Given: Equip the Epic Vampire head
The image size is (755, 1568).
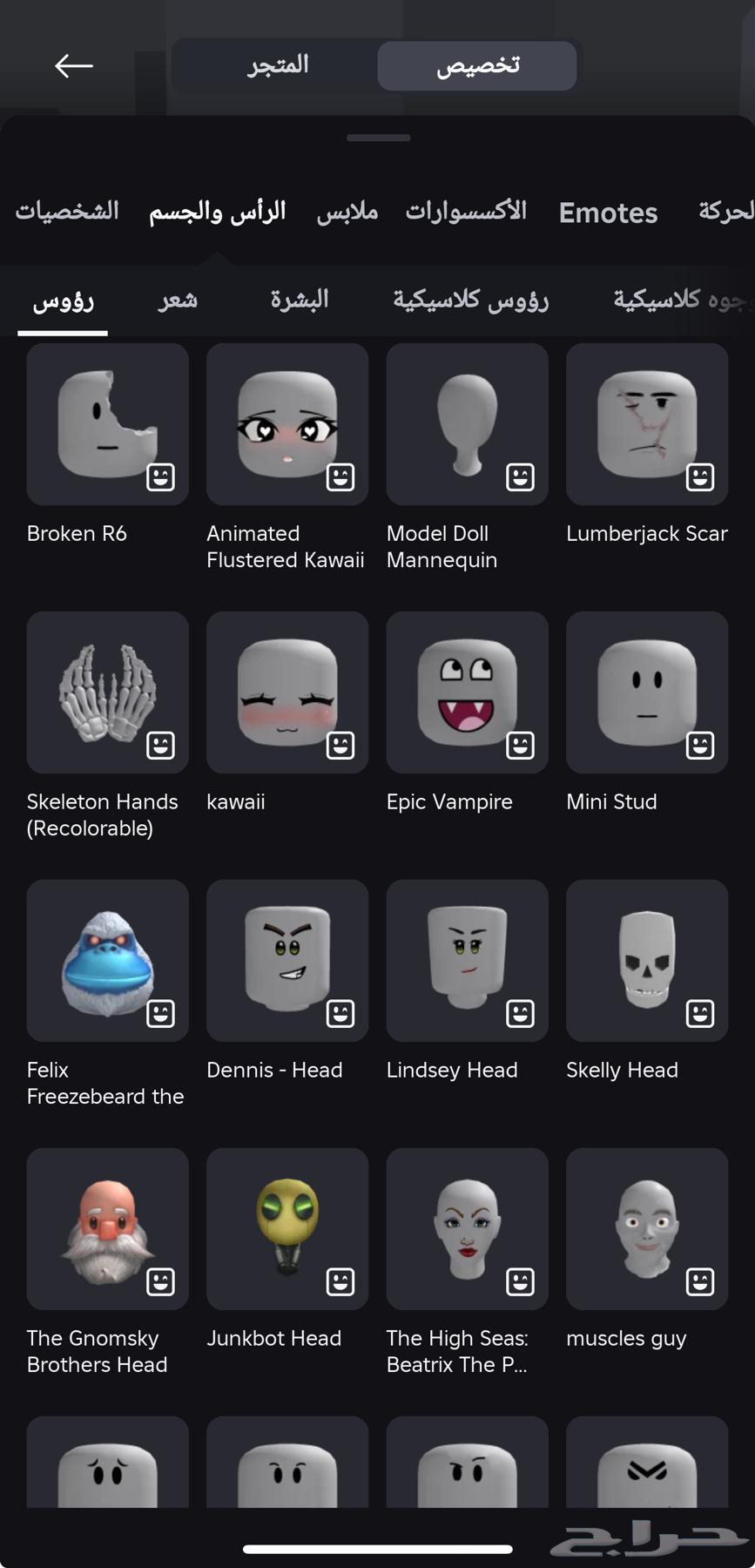Looking at the screenshot, I should tap(468, 693).
